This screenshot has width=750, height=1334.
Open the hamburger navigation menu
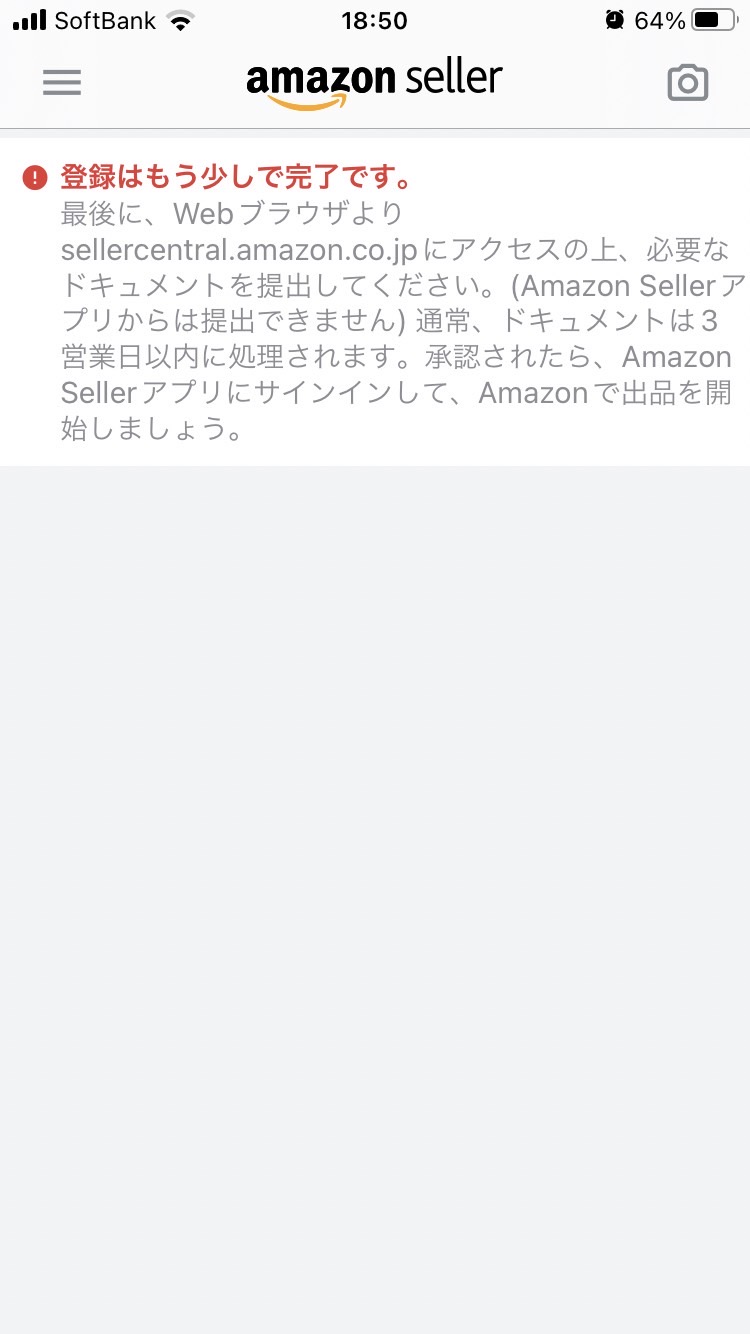point(62,82)
